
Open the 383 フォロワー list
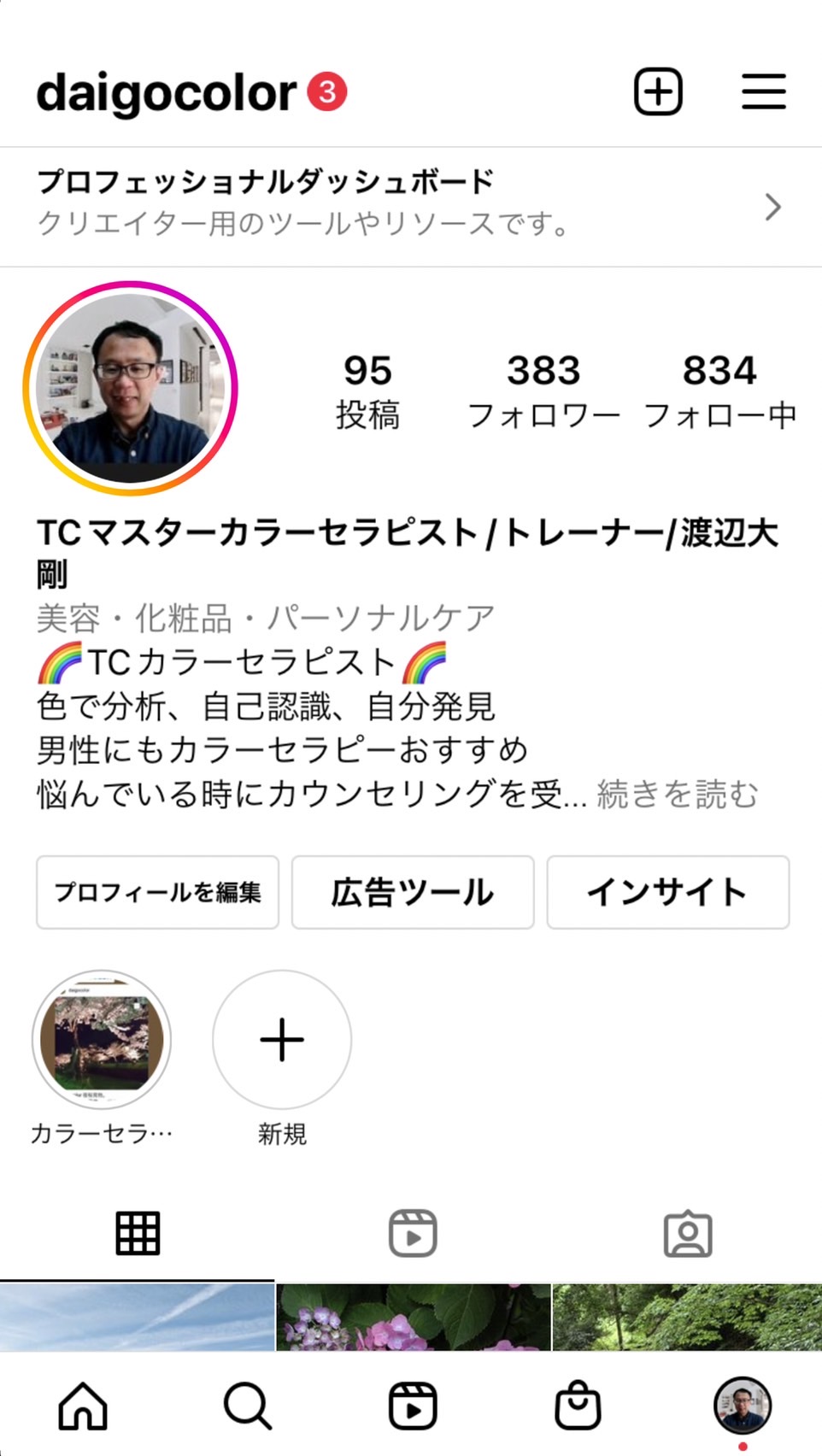[543, 391]
